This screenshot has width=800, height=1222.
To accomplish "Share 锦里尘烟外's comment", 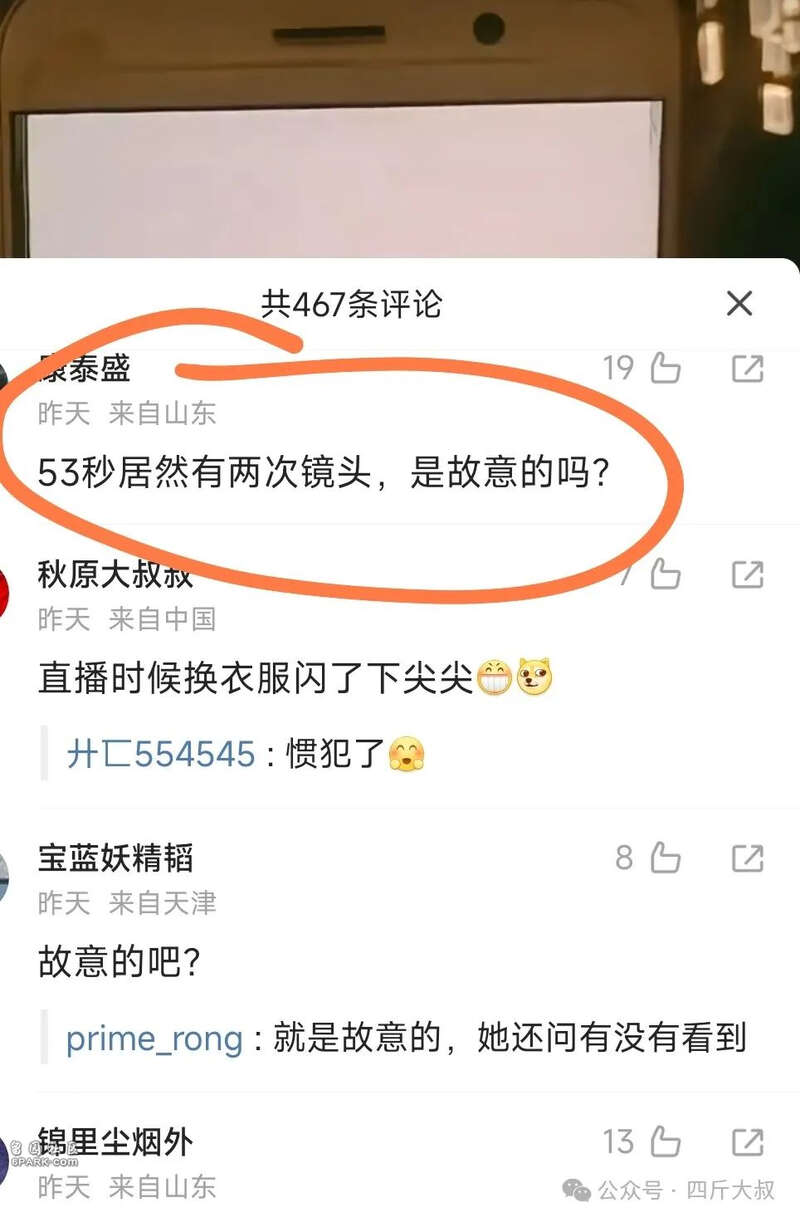I will (747, 1141).
